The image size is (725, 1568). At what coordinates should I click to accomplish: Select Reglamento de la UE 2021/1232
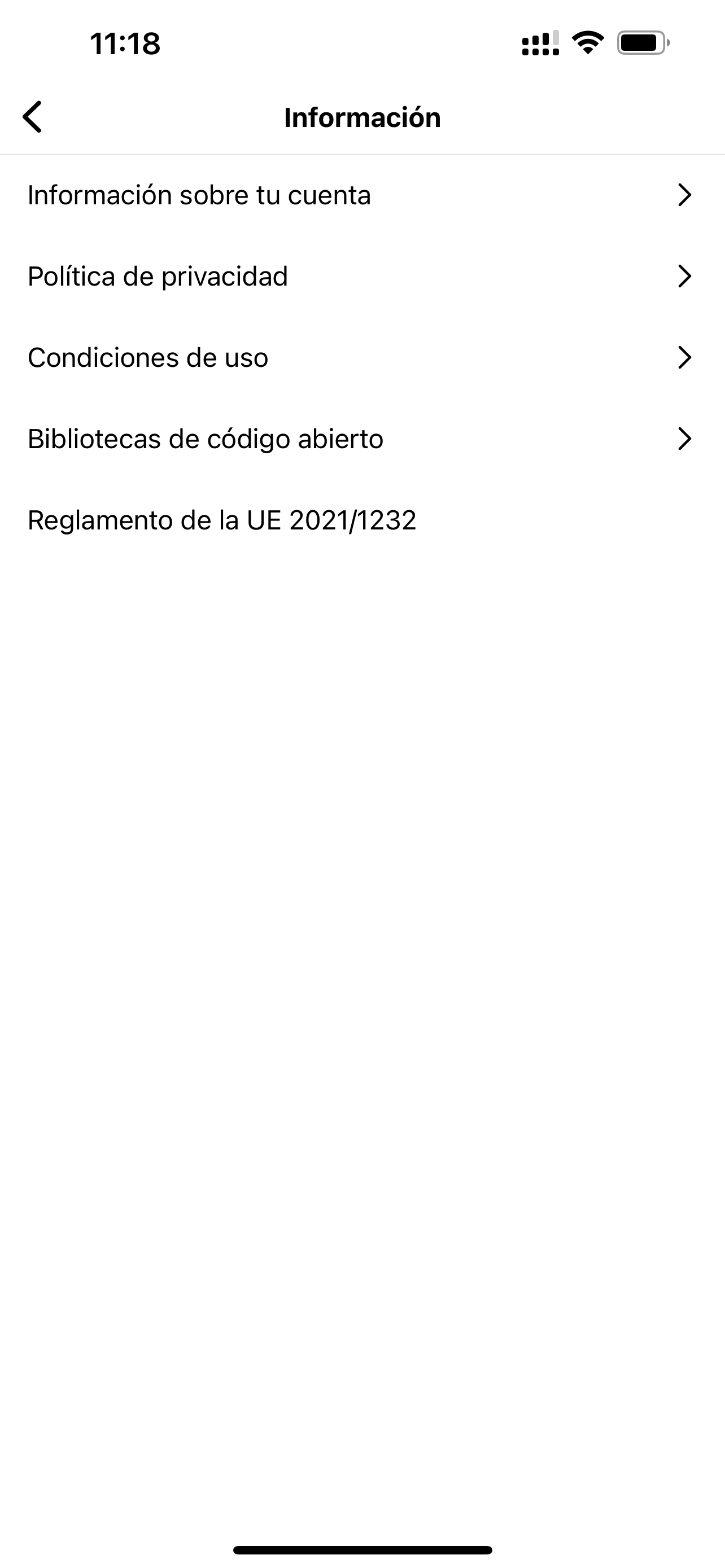point(221,520)
